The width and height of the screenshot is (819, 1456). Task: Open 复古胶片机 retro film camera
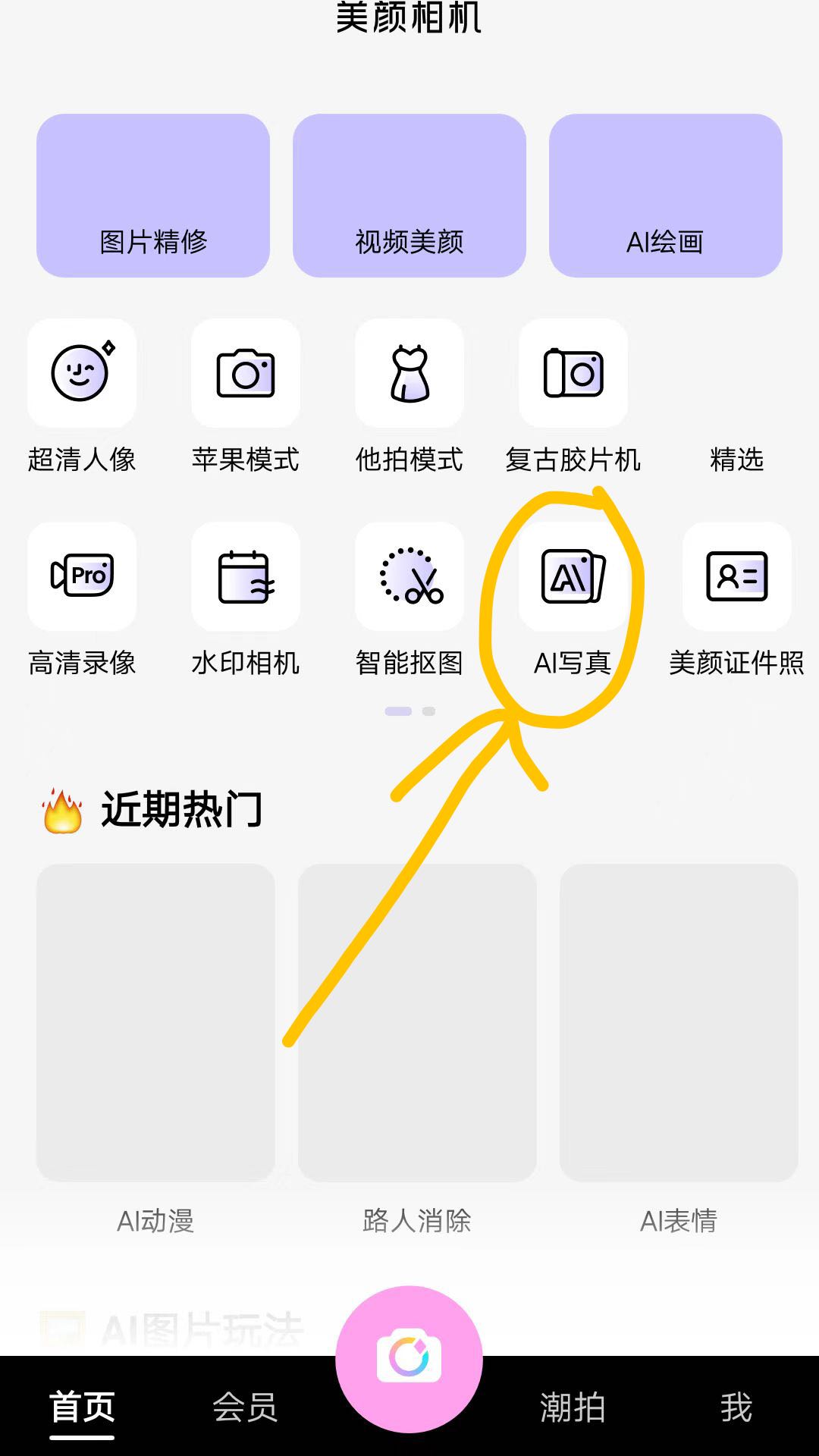click(x=573, y=373)
